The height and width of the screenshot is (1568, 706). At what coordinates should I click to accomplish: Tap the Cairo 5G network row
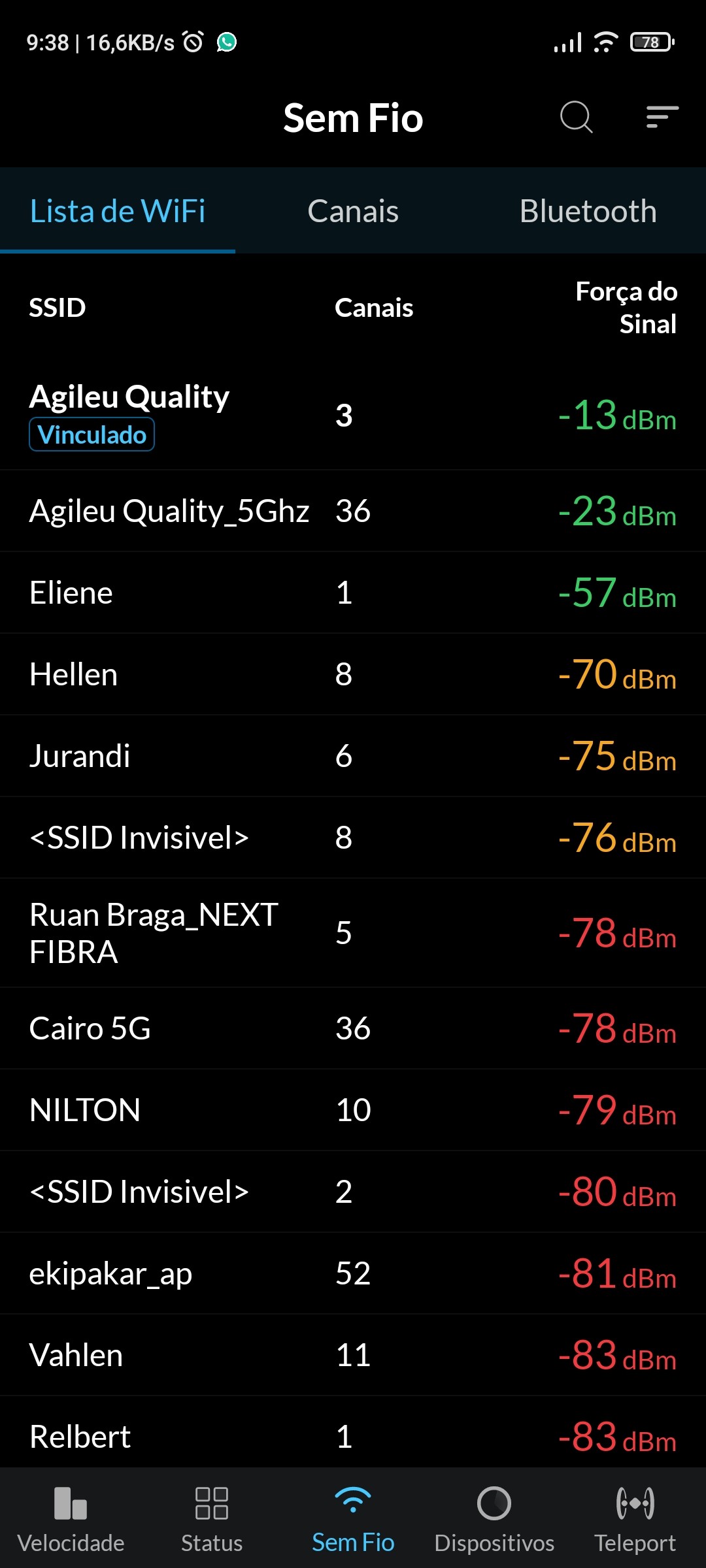pyautogui.click(x=353, y=1028)
